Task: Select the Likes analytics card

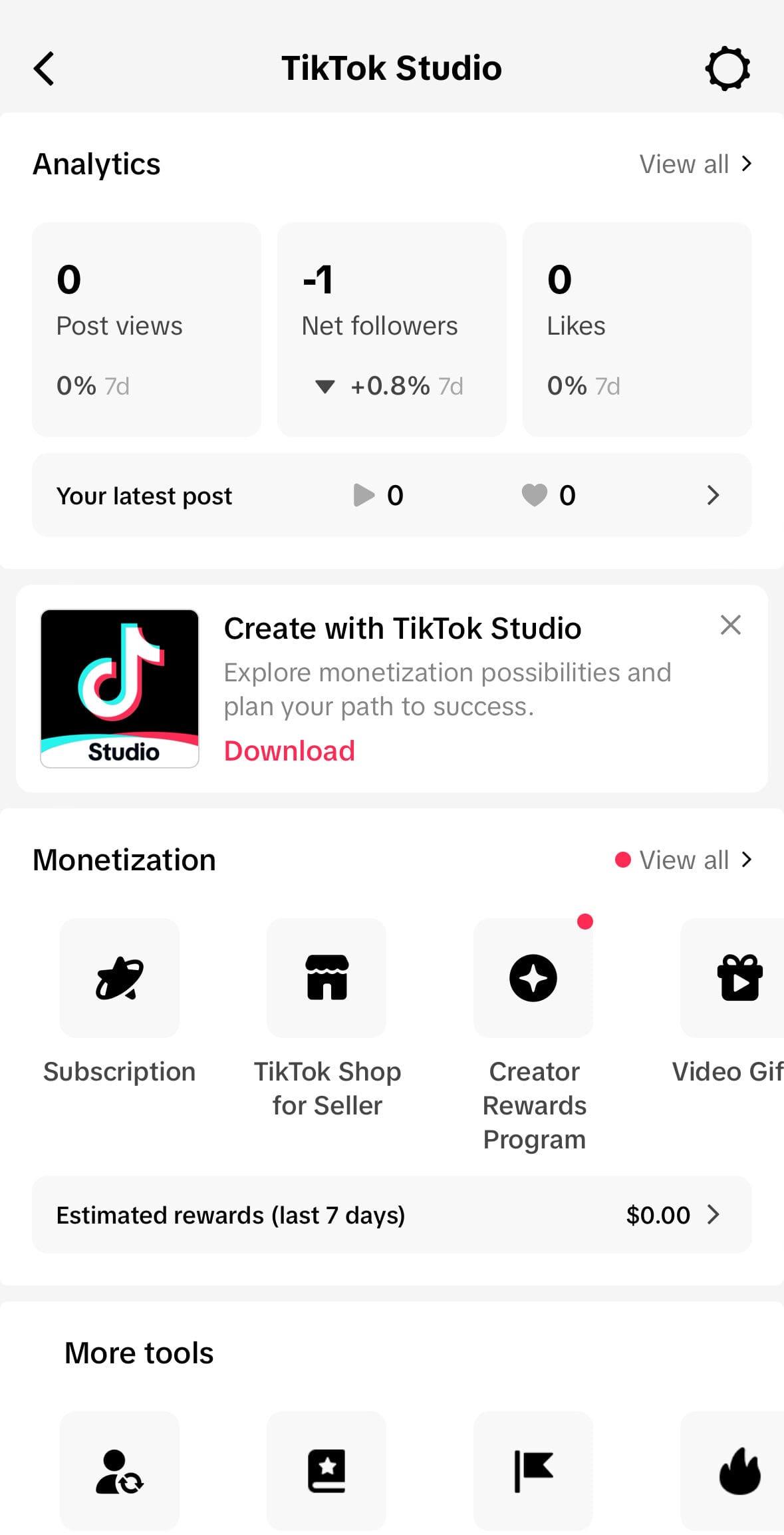Action: (x=636, y=327)
